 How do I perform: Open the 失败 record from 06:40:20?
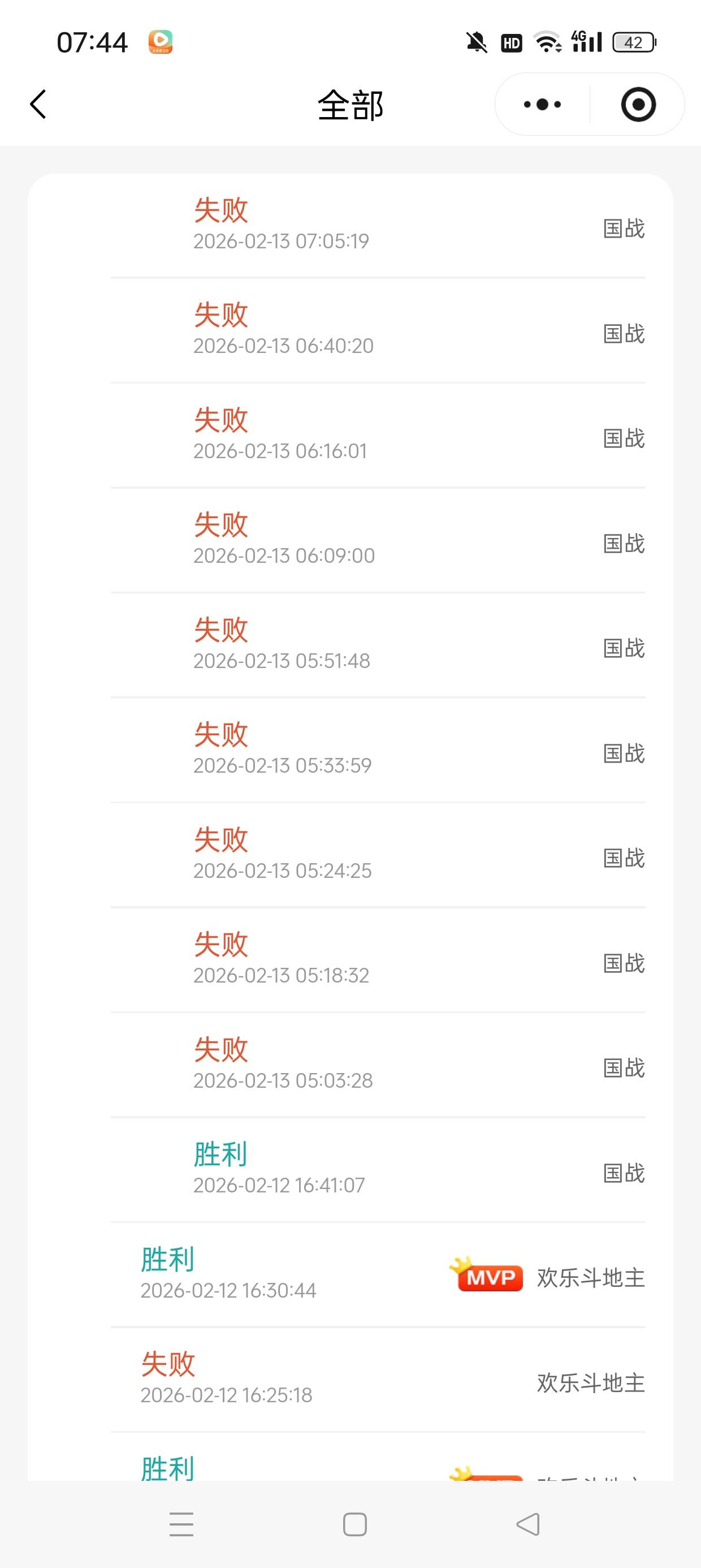tap(377, 330)
